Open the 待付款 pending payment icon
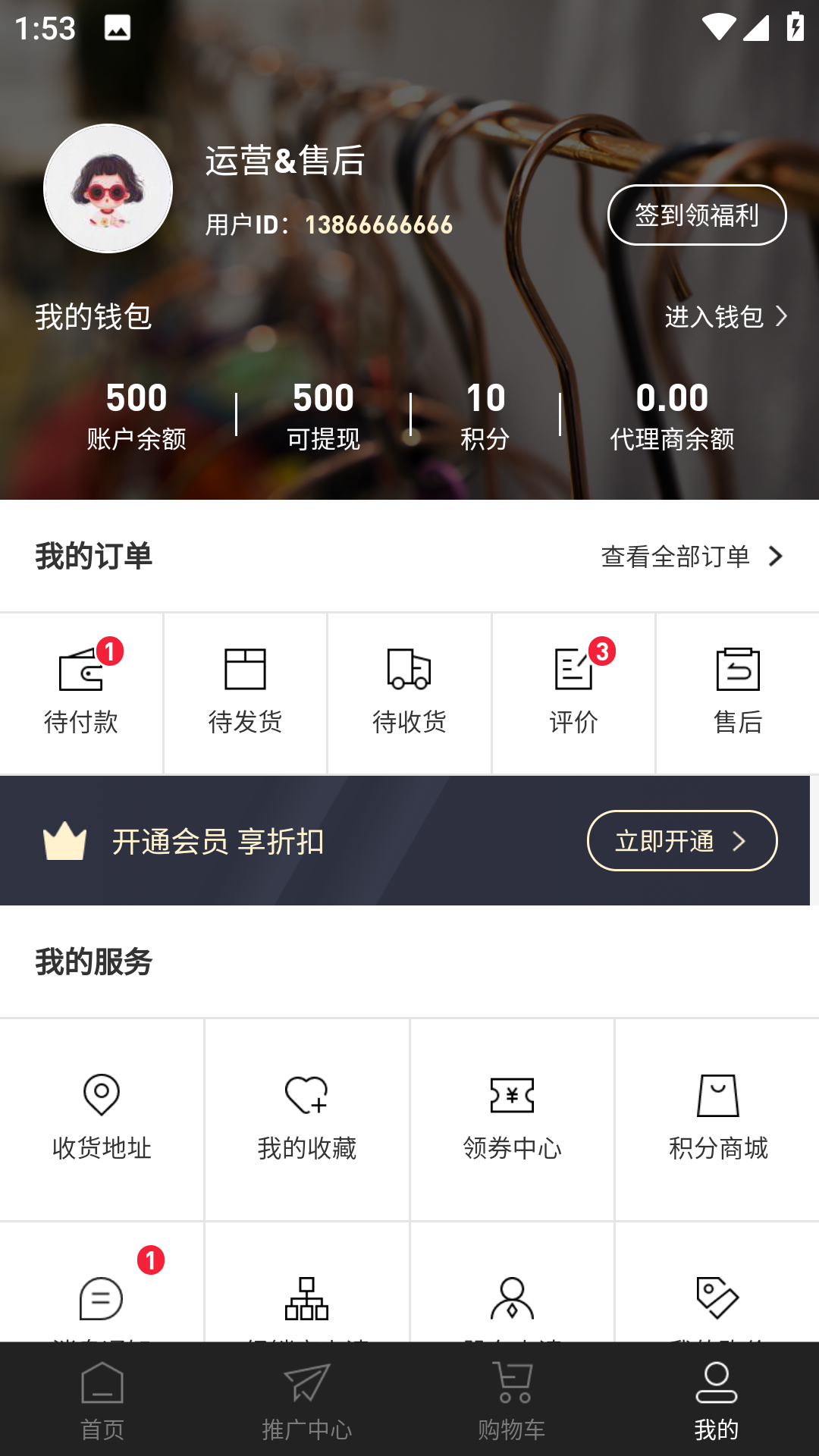This screenshot has height=1456, width=819. pyautogui.click(x=81, y=671)
